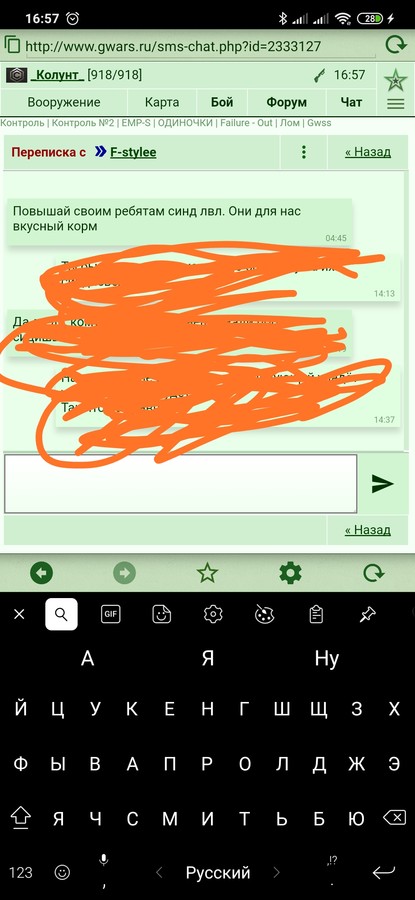This screenshot has width=415, height=900.
Task: Open the three-dot conversation menu
Action: click(x=304, y=152)
